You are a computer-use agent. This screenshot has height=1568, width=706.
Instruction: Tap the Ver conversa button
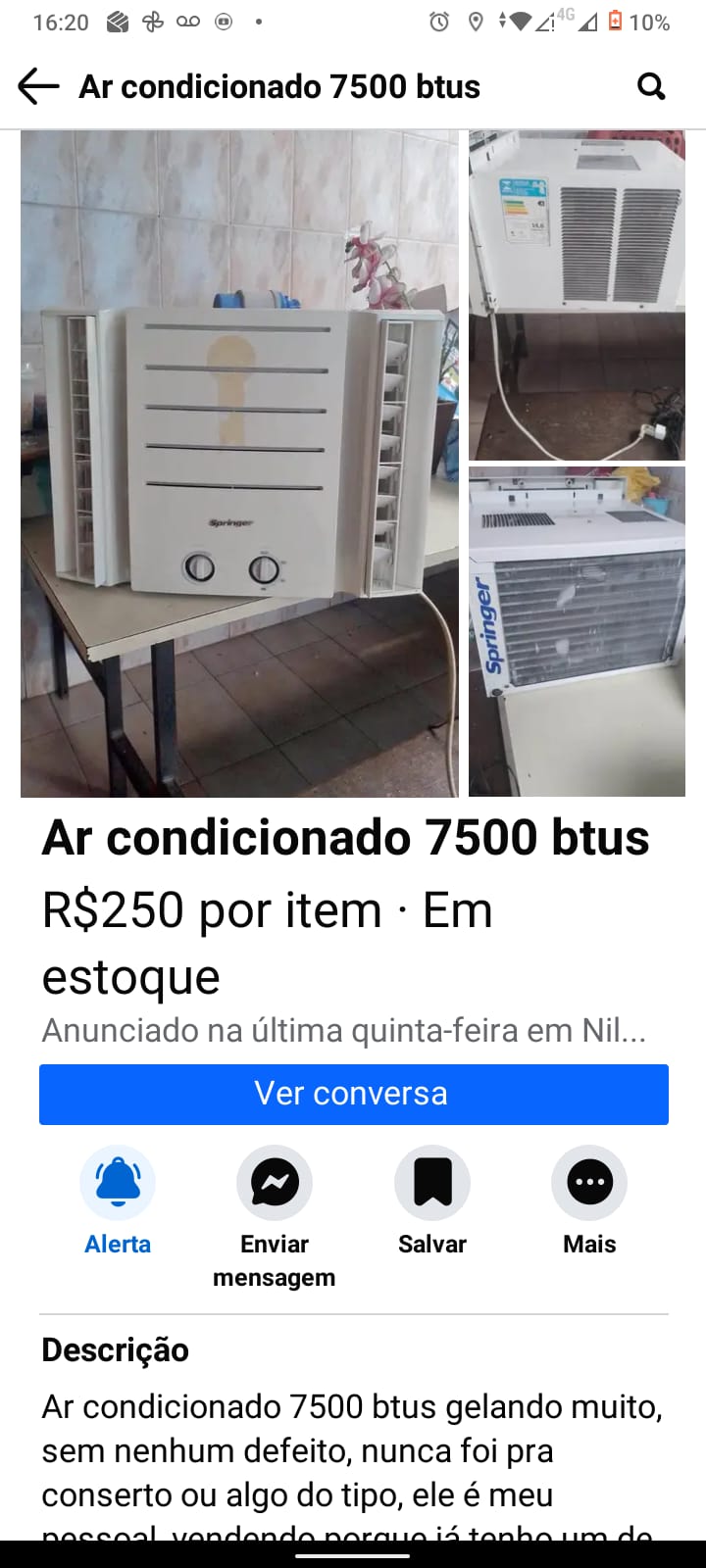[x=353, y=1094]
